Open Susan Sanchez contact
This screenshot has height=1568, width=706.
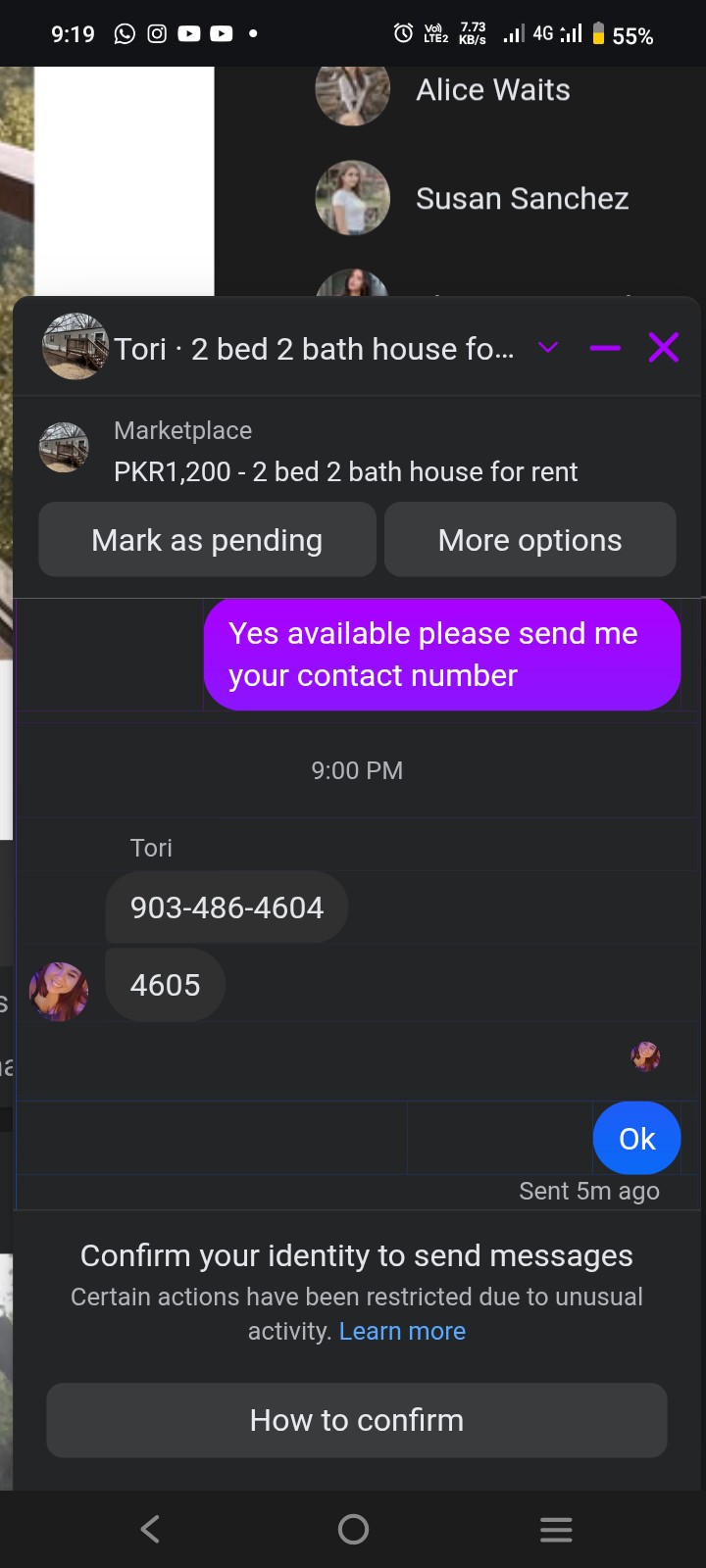click(522, 199)
